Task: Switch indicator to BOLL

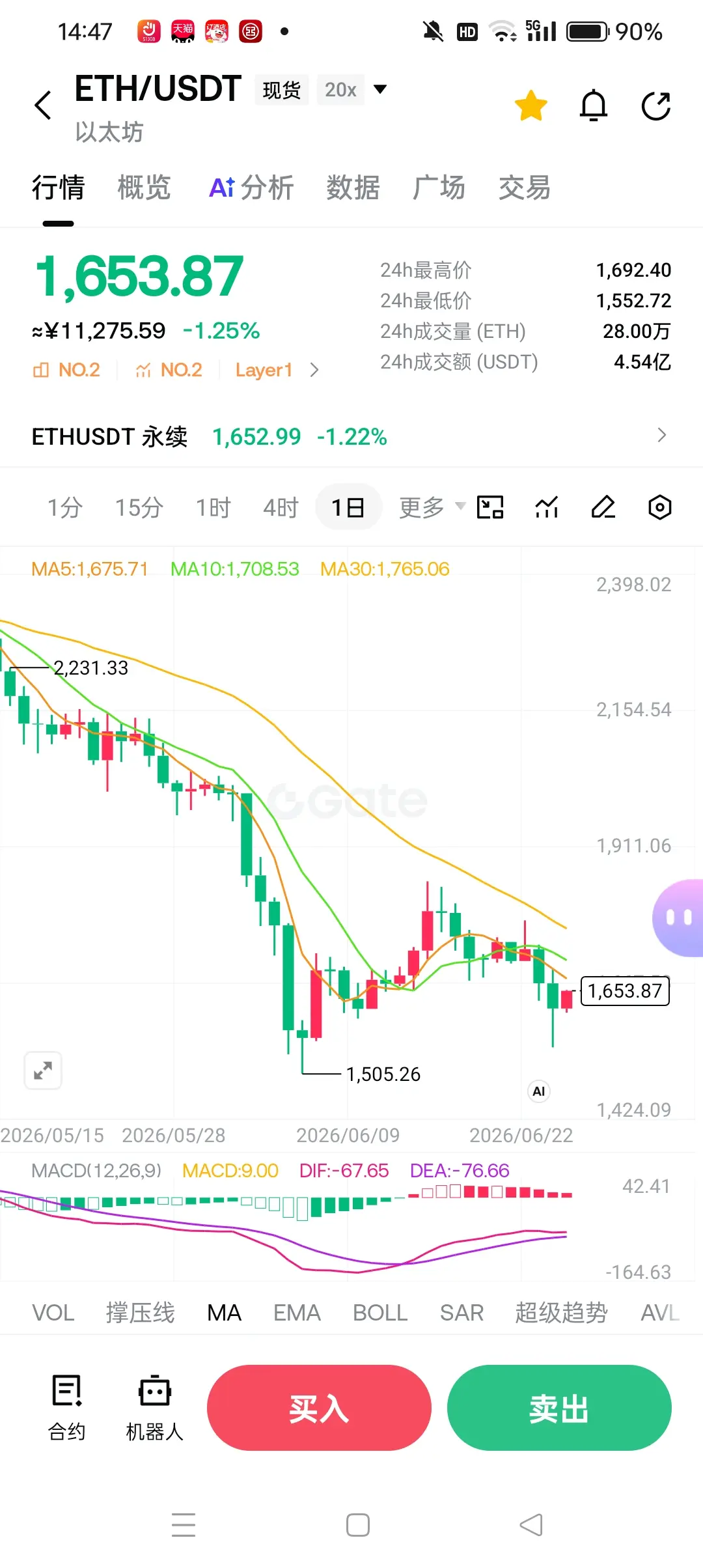Action: point(380,1313)
